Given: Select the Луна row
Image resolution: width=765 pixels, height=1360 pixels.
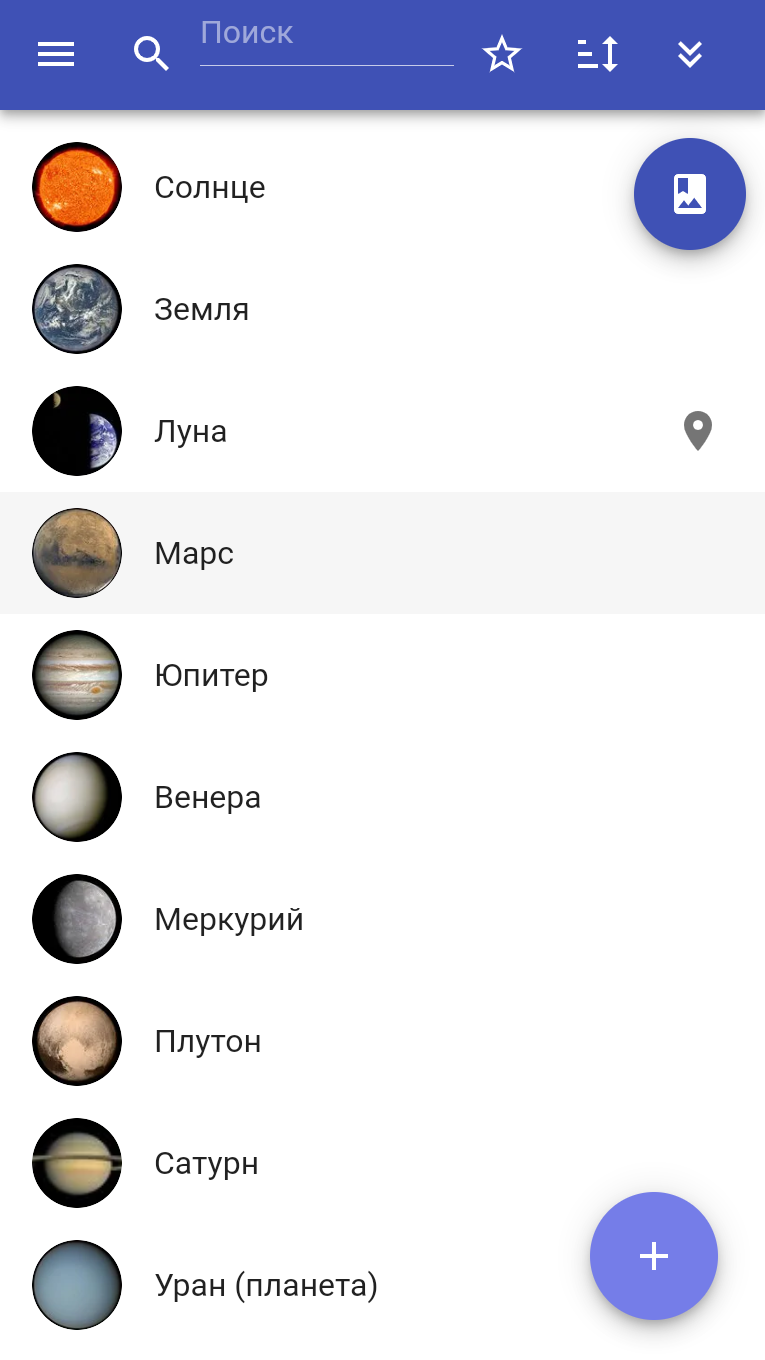Looking at the screenshot, I should point(382,431).
